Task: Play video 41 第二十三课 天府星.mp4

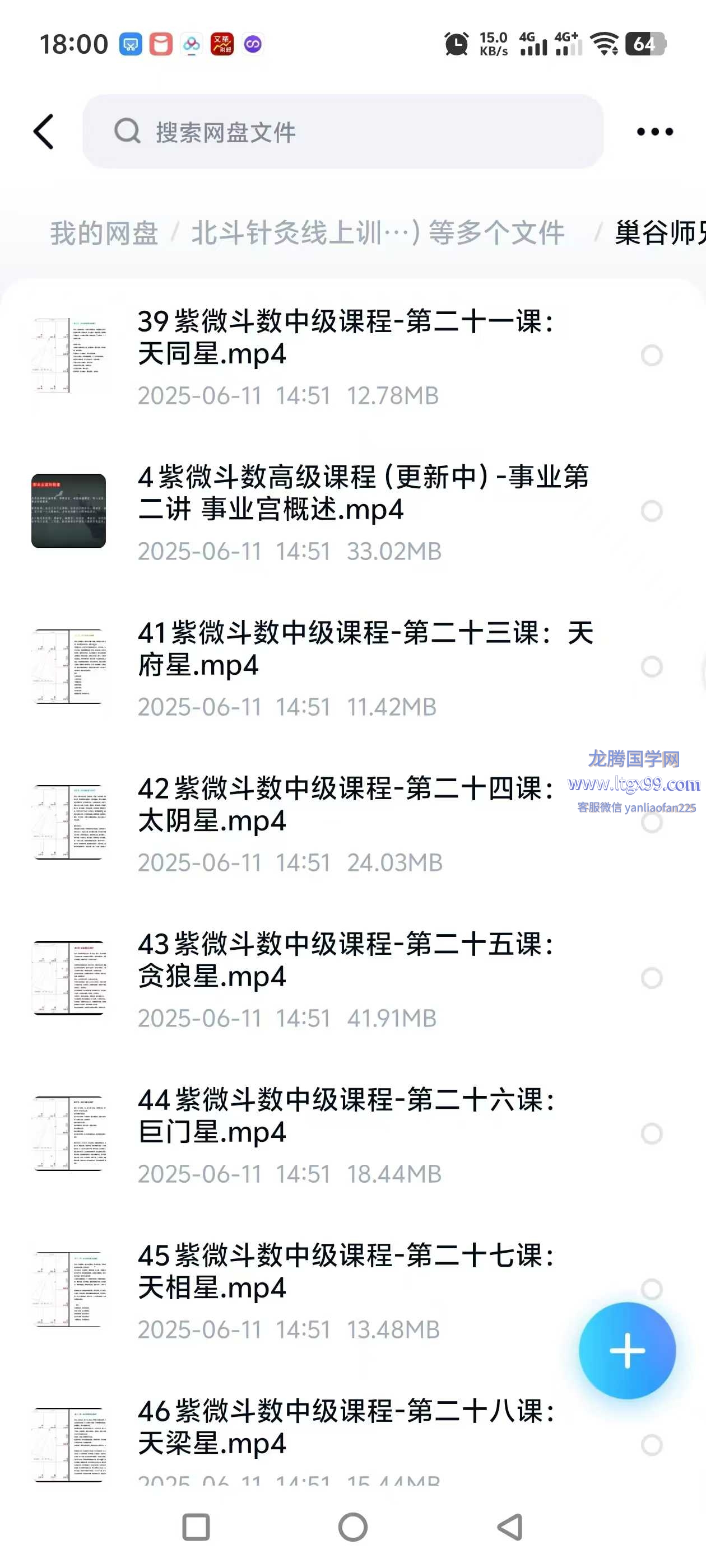Action: tap(365, 649)
